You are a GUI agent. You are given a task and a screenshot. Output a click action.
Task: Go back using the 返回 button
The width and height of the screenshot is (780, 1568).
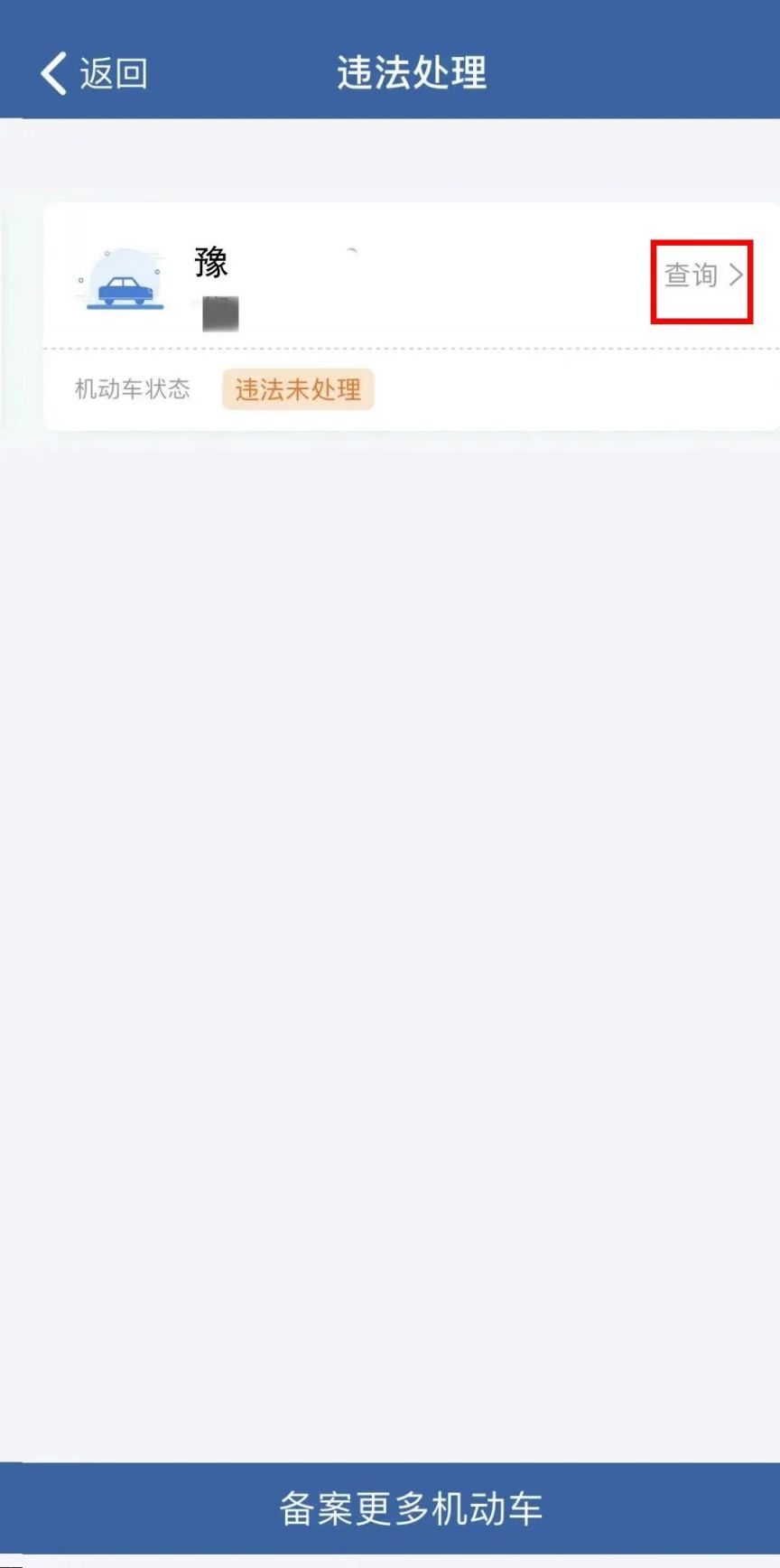click(94, 73)
